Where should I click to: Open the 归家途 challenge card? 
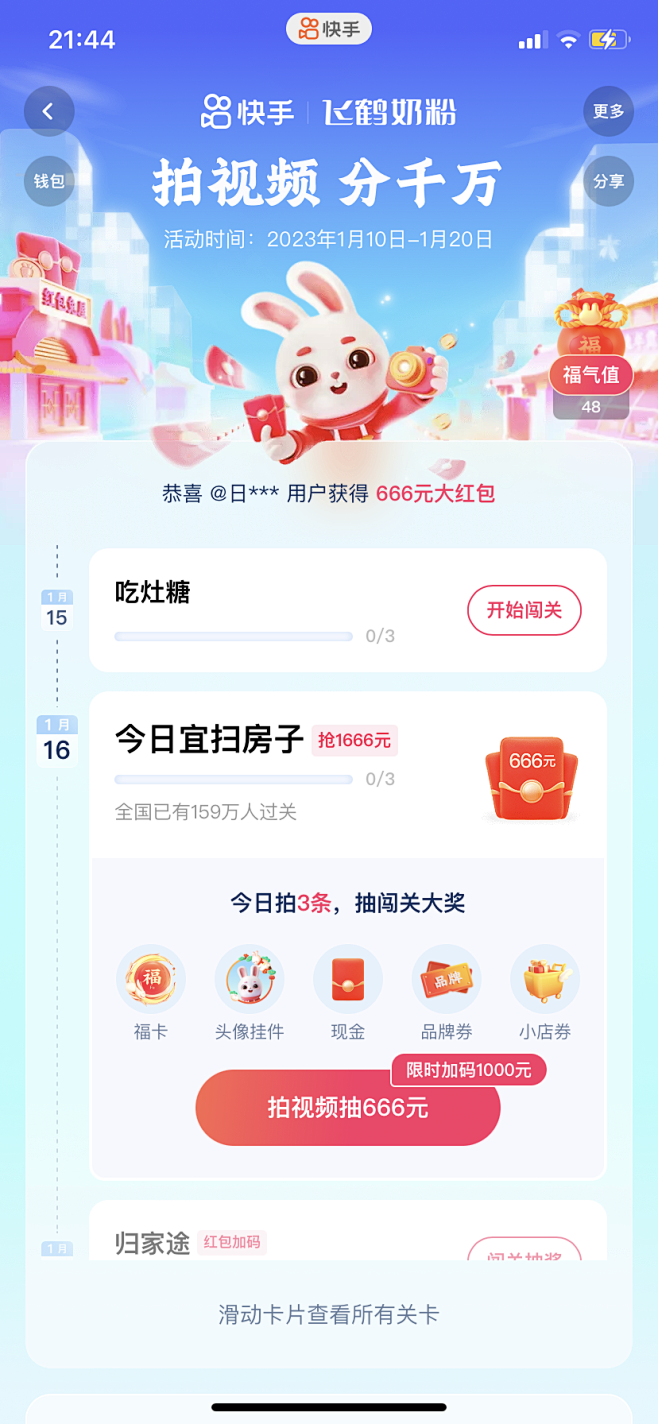348,1231
